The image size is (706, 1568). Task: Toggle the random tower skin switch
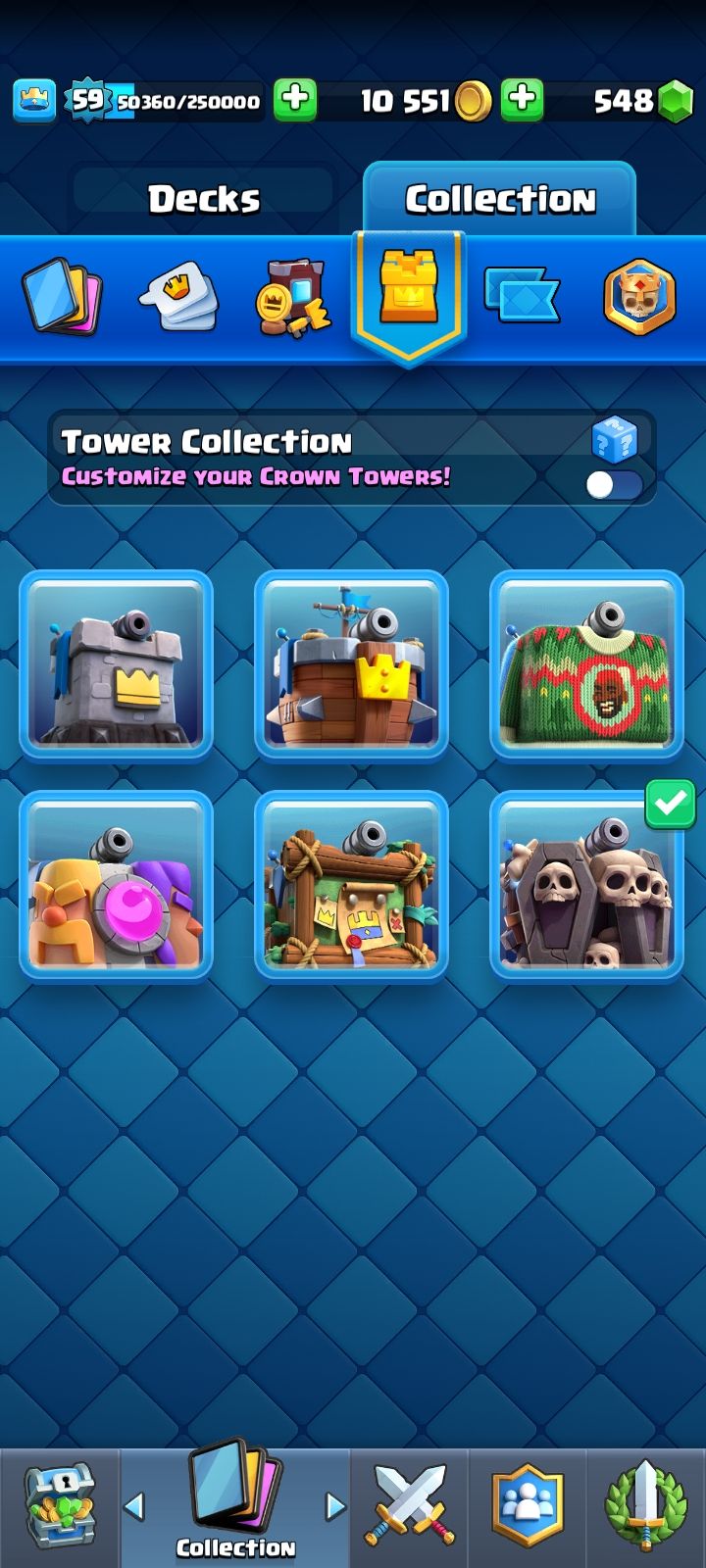(x=614, y=484)
